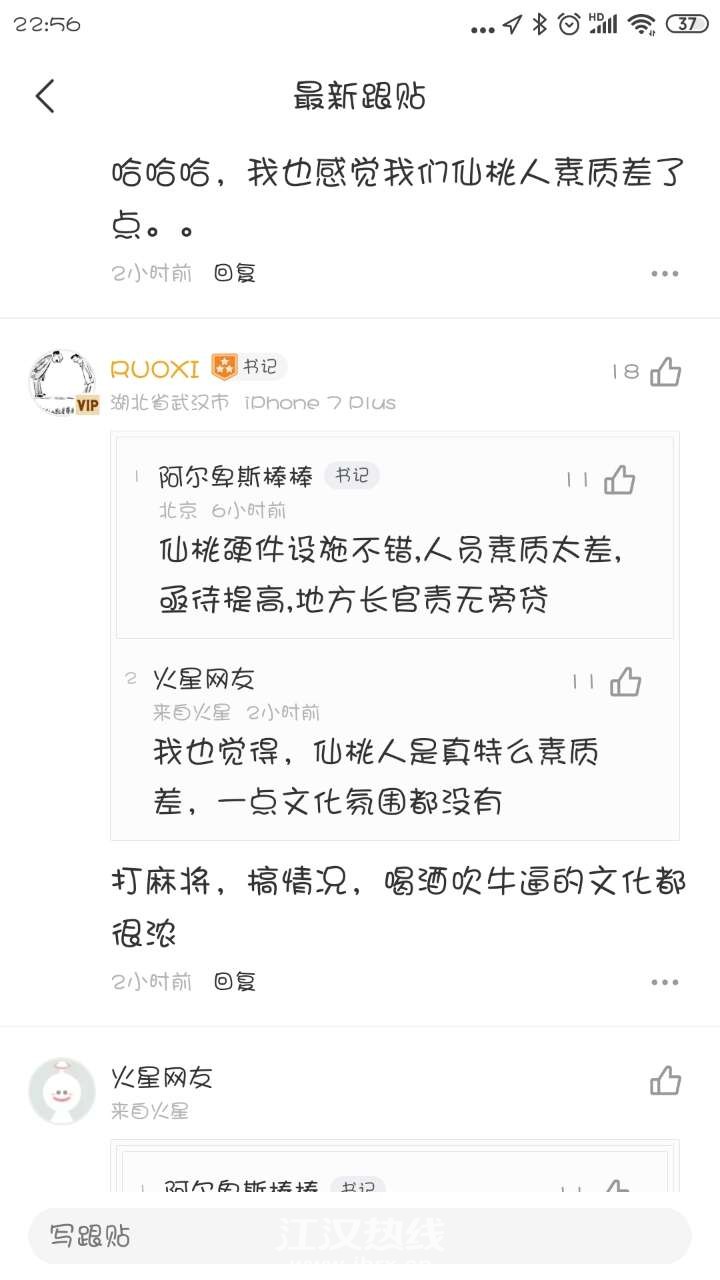This screenshot has width=720, height=1280.
Task: Tap 回复 under the 仙桃人素质差了点 comment
Action: click(236, 273)
